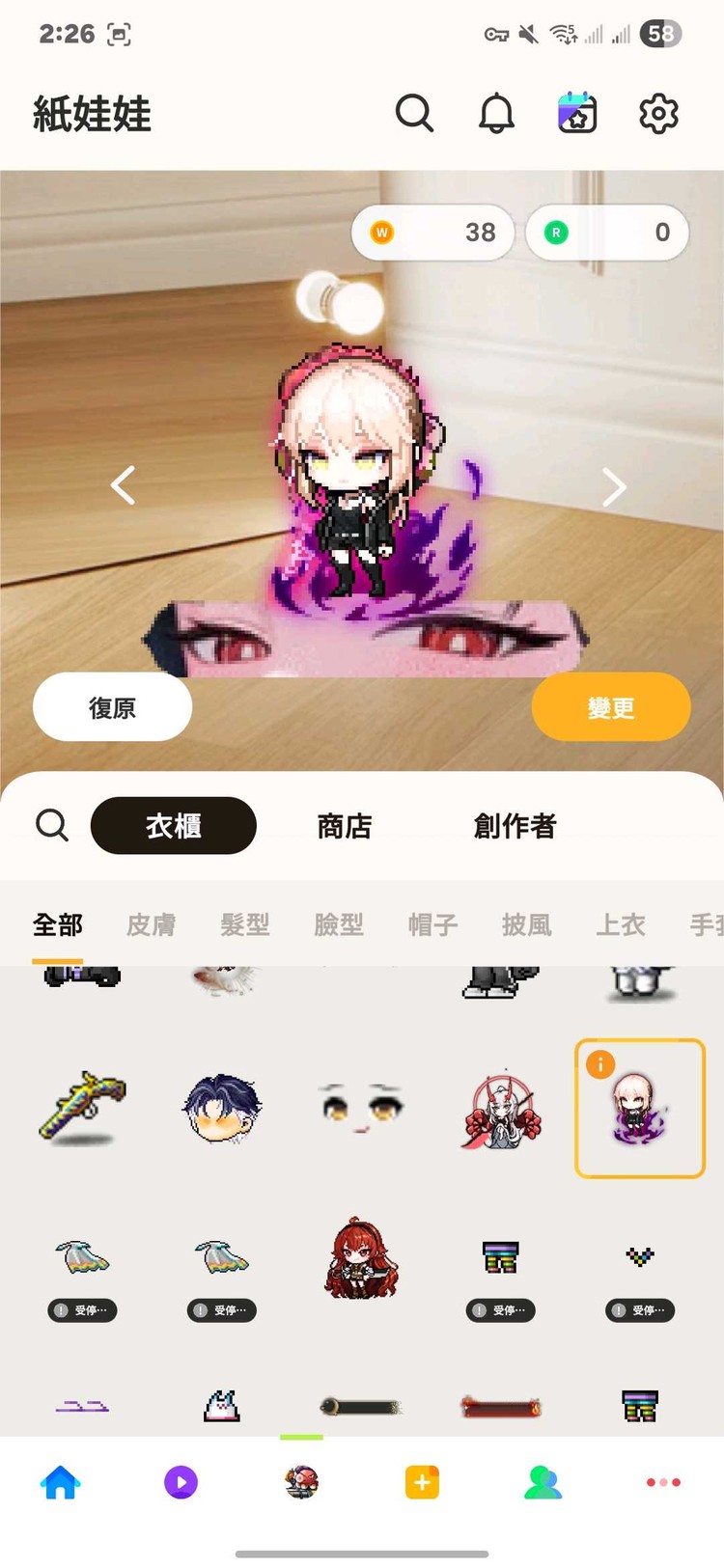Go to the home tab
Image resolution: width=724 pixels, height=1568 pixels.
(60, 1481)
